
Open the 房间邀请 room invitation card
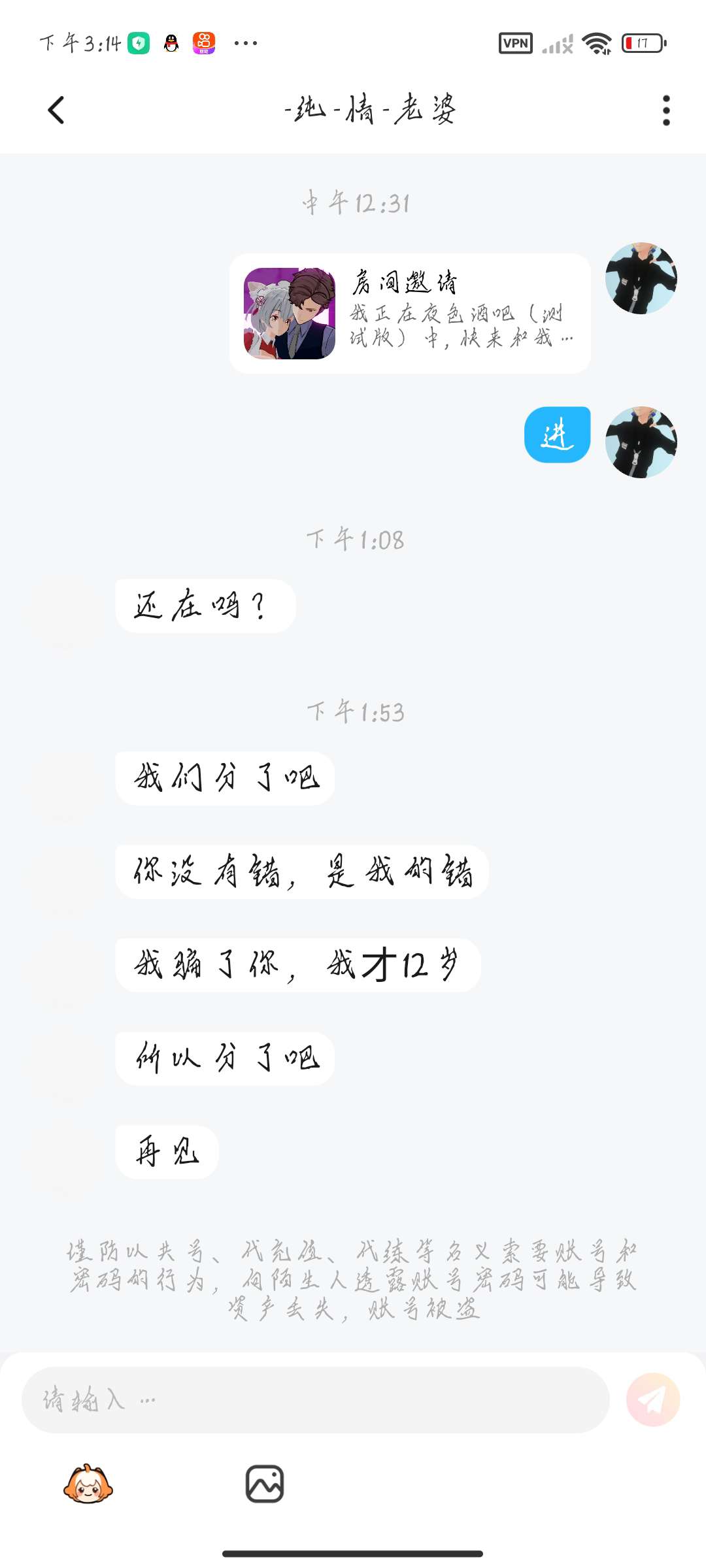[410, 314]
